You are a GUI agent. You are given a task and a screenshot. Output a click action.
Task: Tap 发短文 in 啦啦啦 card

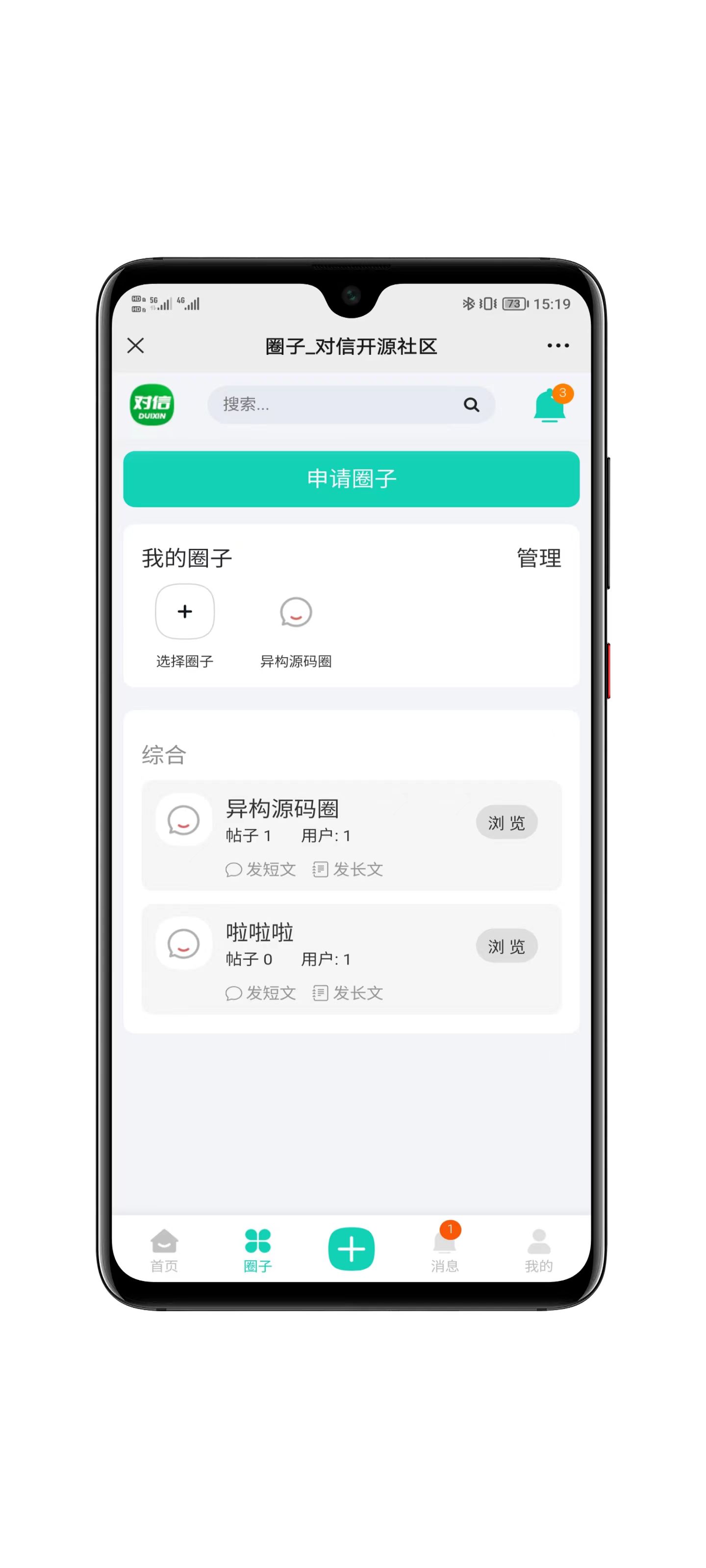click(261, 993)
